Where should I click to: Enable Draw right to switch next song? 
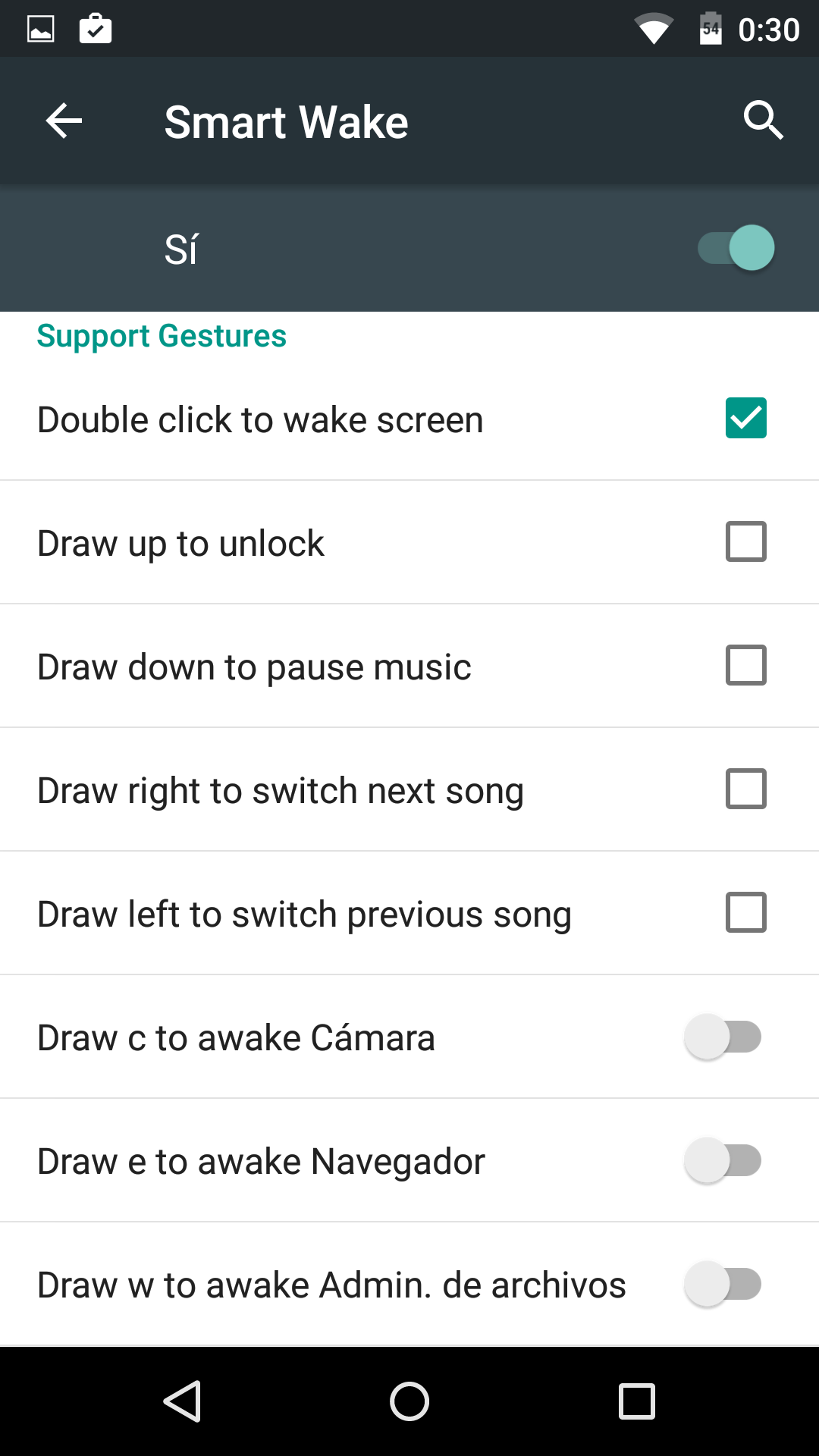(745, 789)
